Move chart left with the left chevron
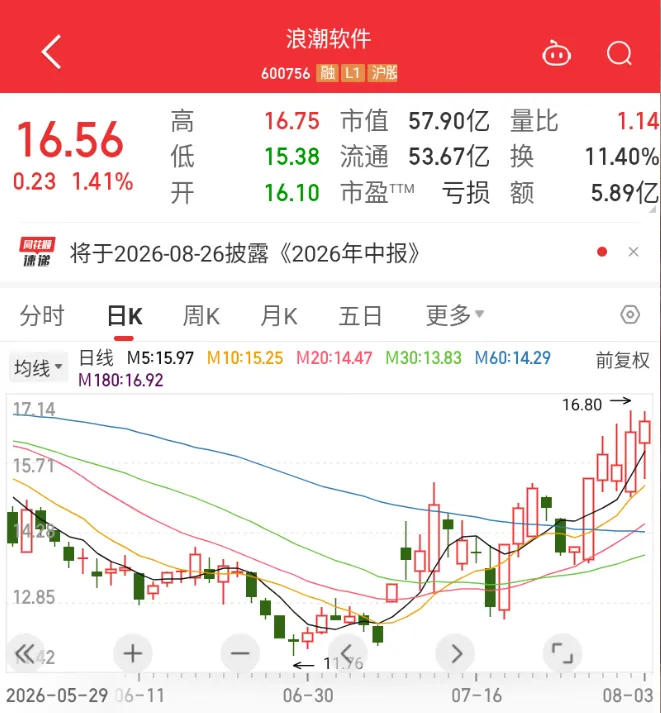The width and height of the screenshot is (661, 713). (347, 654)
